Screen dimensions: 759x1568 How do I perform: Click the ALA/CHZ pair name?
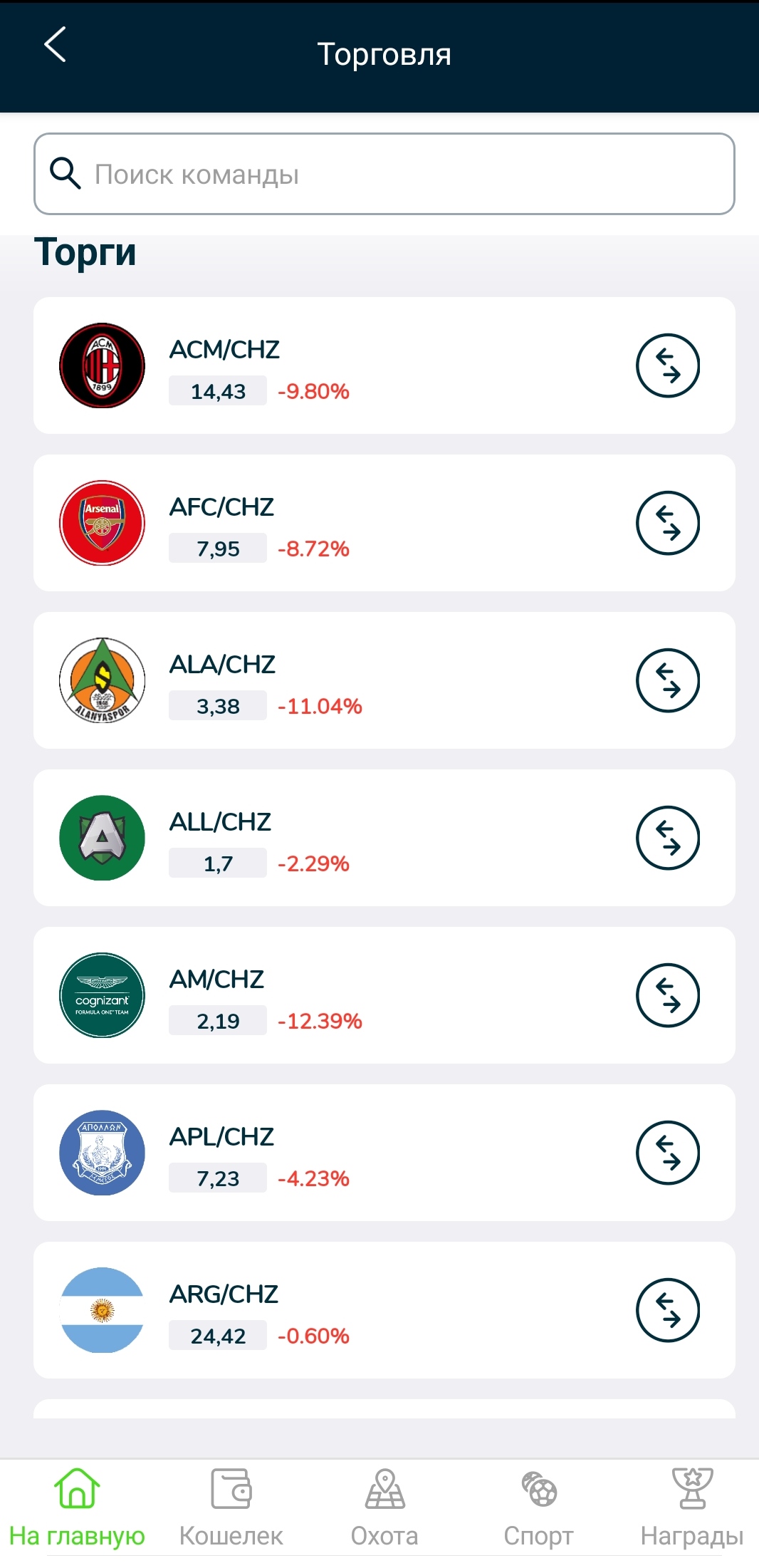223,664
